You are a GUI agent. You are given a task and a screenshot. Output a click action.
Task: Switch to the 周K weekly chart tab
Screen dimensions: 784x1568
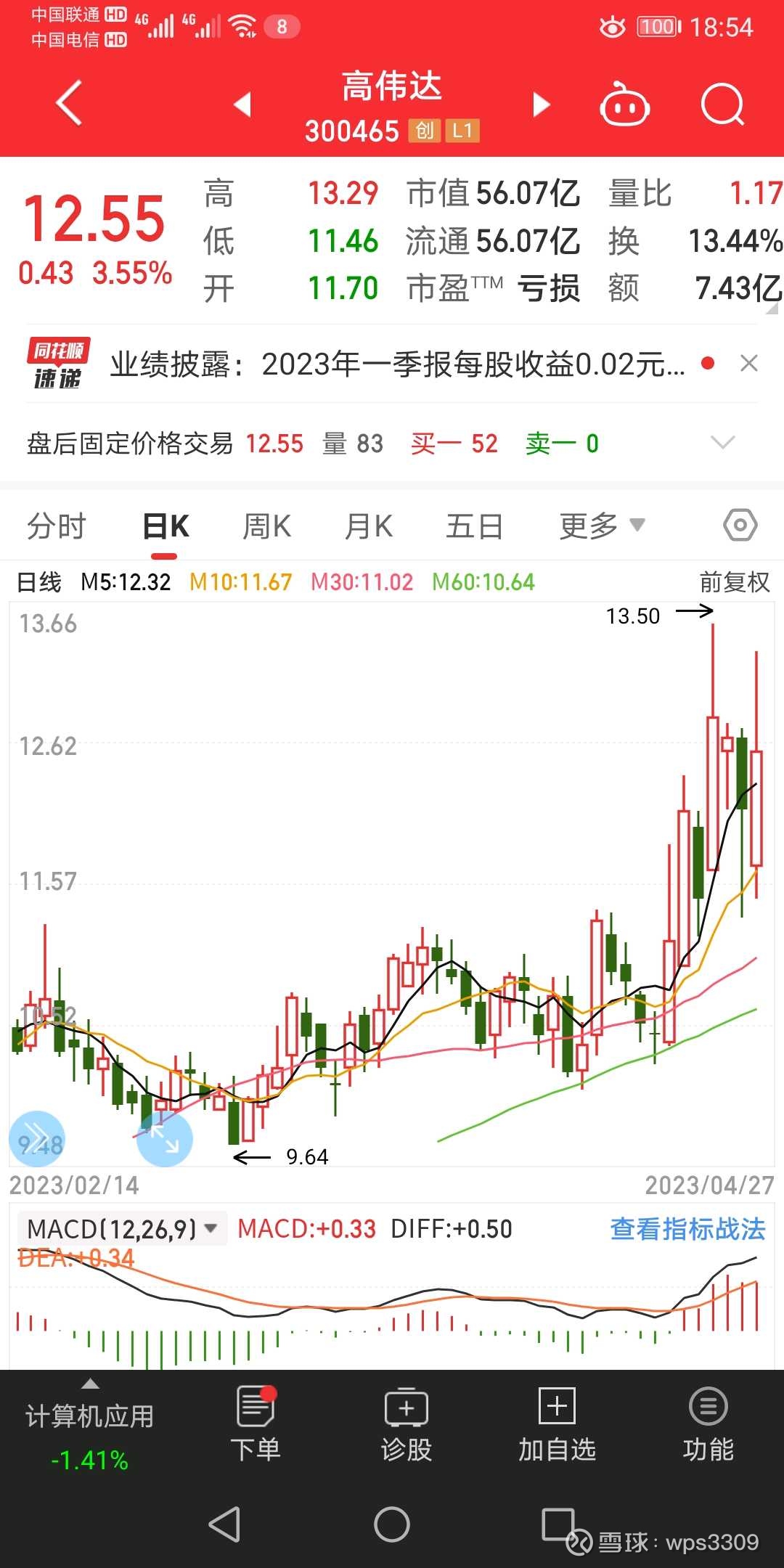[x=267, y=524]
